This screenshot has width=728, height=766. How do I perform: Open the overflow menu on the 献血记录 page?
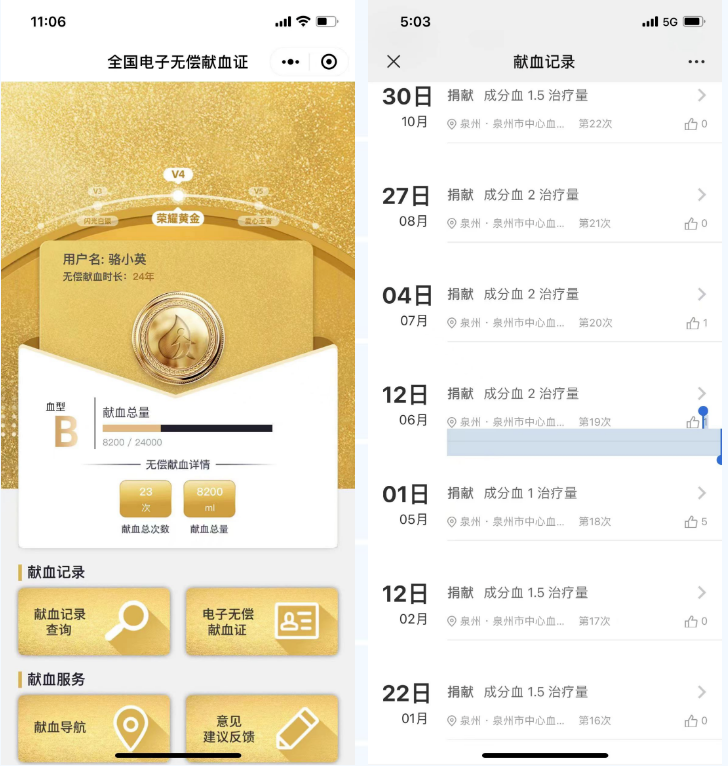click(x=696, y=62)
